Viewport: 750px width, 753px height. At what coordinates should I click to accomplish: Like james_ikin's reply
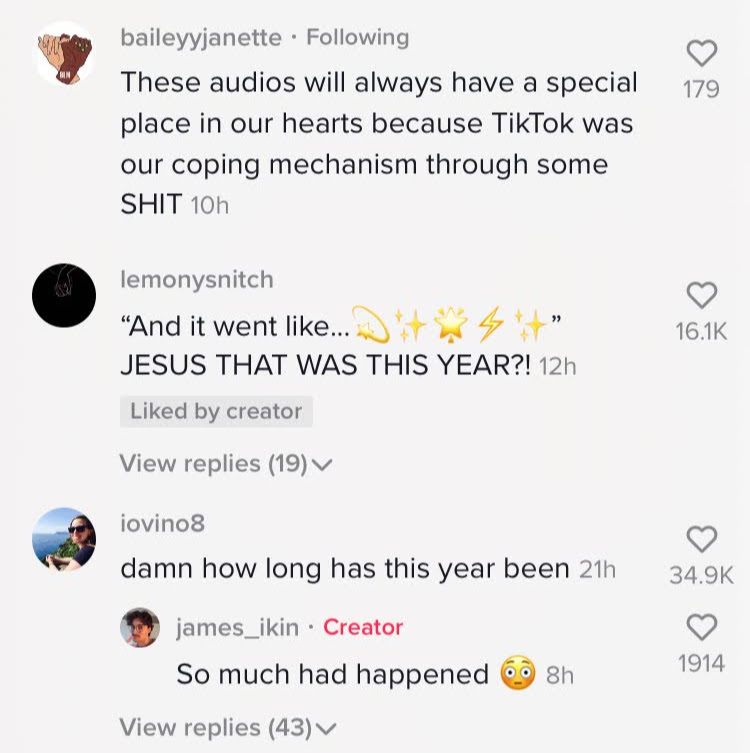(702, 627)
